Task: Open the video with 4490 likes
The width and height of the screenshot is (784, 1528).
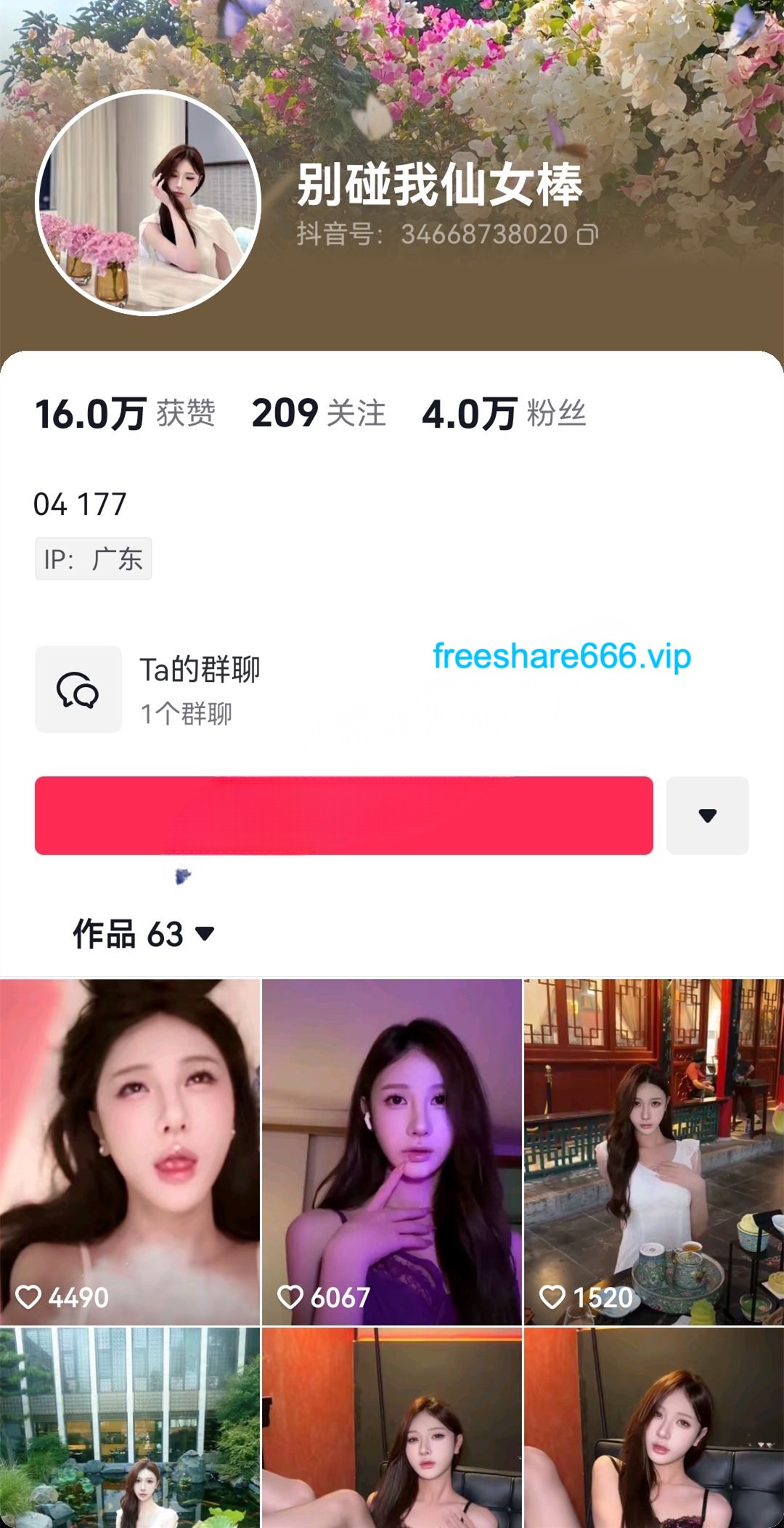Action: click(x=130, y=1152)
